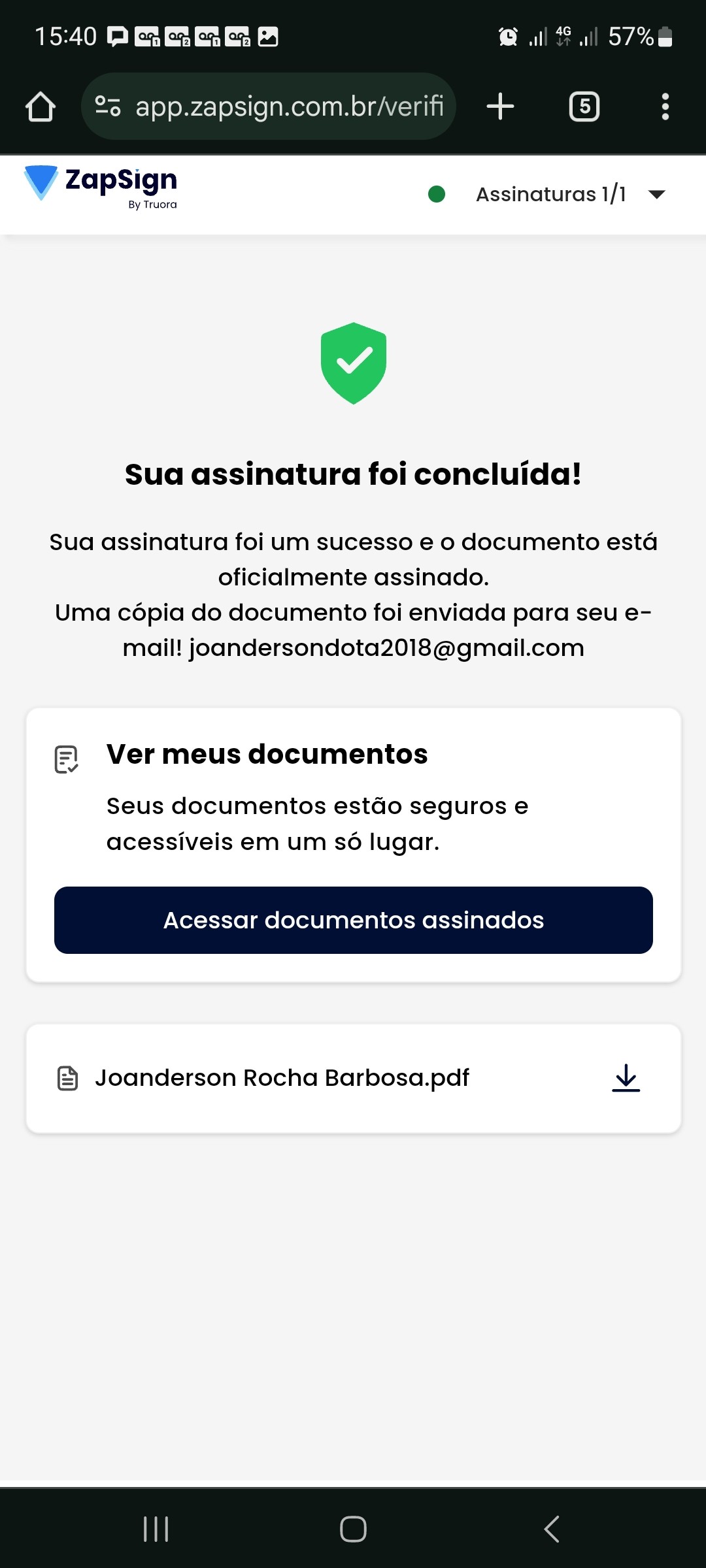Show the open tabs switcher
This screenshot has width=706, height=1568.
pos(584,106)
